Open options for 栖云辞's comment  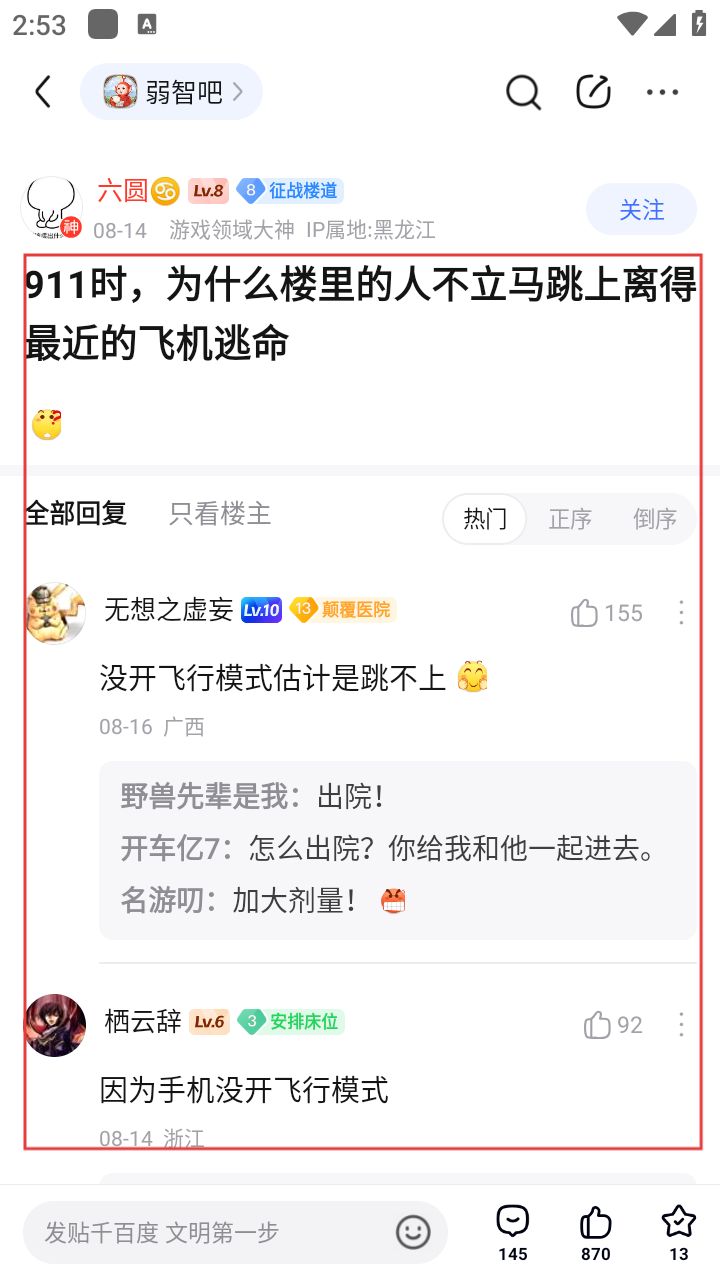tap(681, 1025)
